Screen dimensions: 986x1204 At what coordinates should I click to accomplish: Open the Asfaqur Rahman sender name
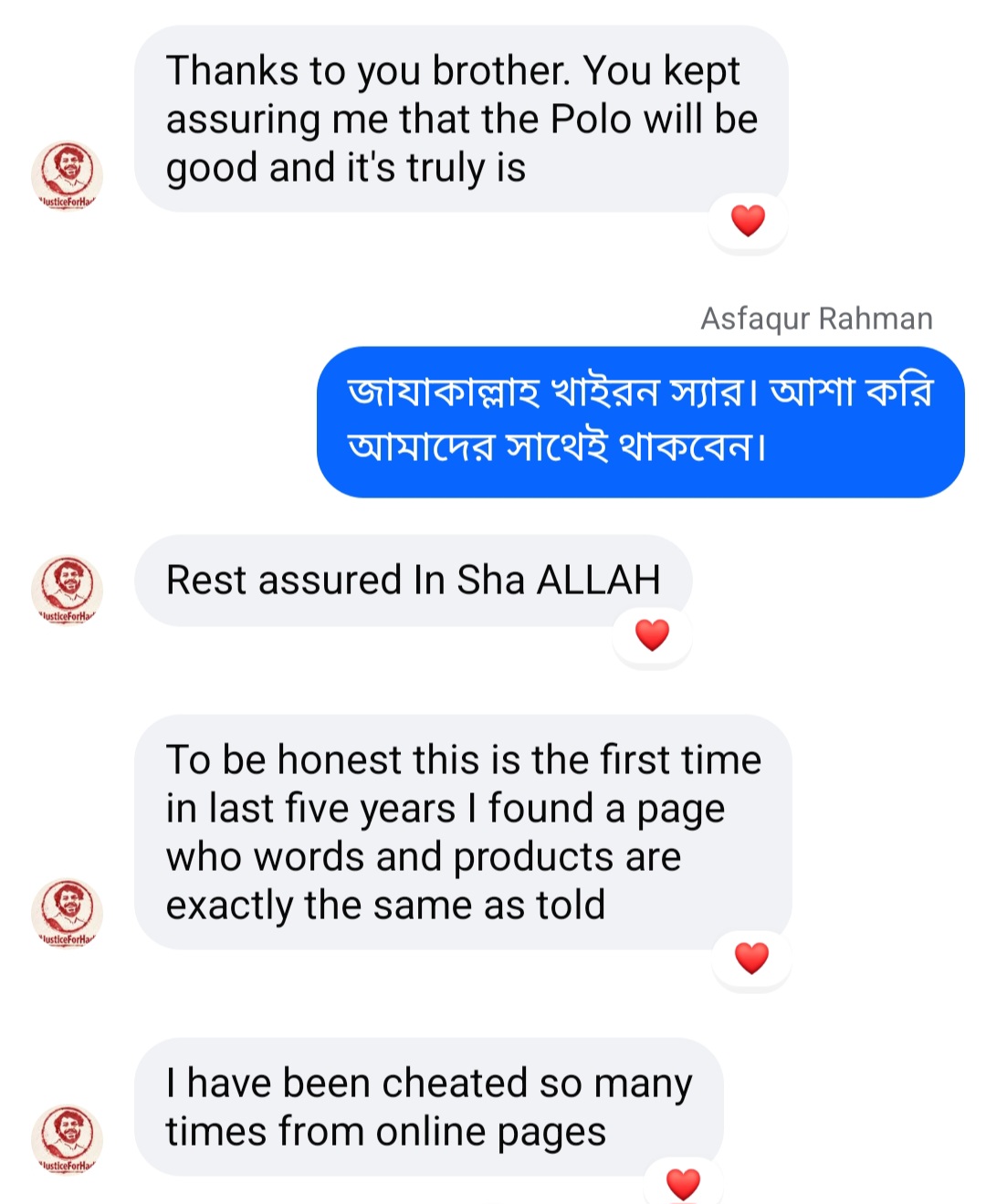coord(815,318)
